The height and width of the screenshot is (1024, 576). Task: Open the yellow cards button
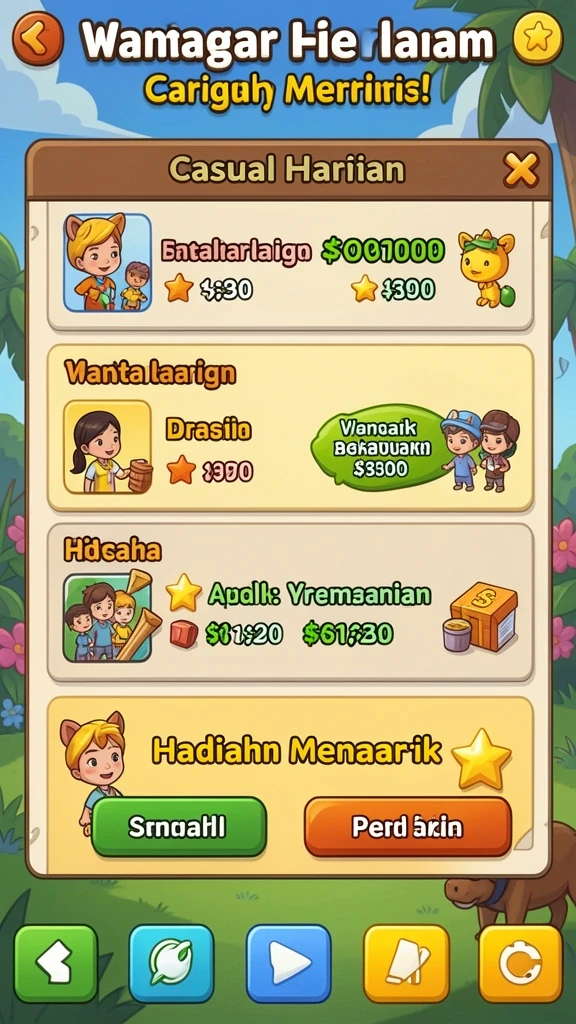(406, 964)
